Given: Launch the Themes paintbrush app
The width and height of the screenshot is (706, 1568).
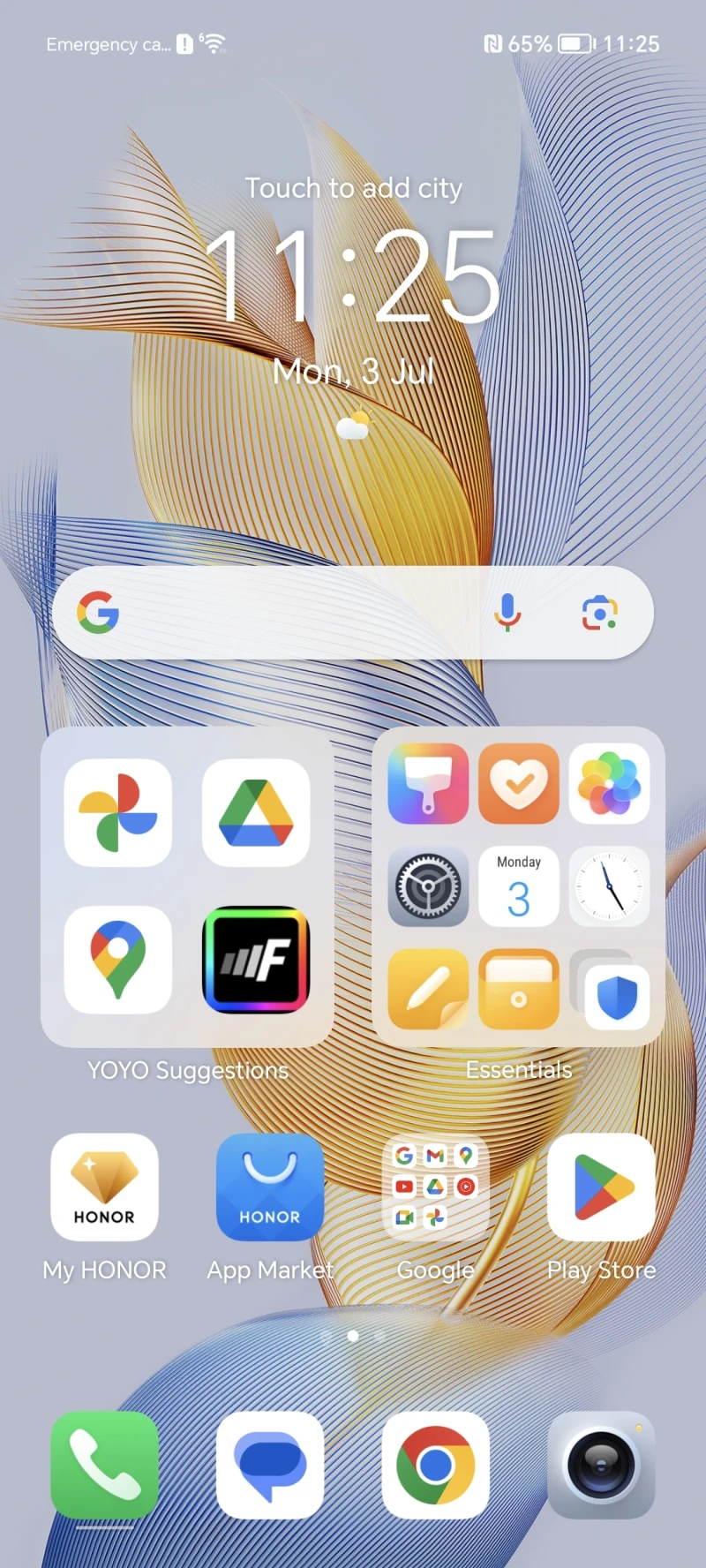Looking at the screenshot, I should pos(428,783).
